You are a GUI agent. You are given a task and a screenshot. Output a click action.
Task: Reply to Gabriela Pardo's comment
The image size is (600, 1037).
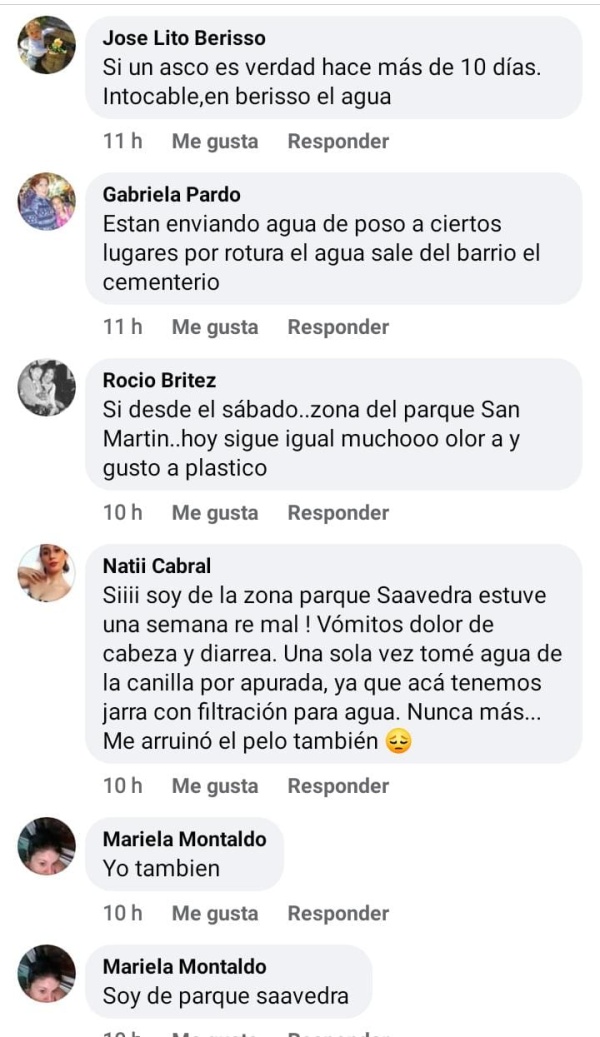[338, 327]
